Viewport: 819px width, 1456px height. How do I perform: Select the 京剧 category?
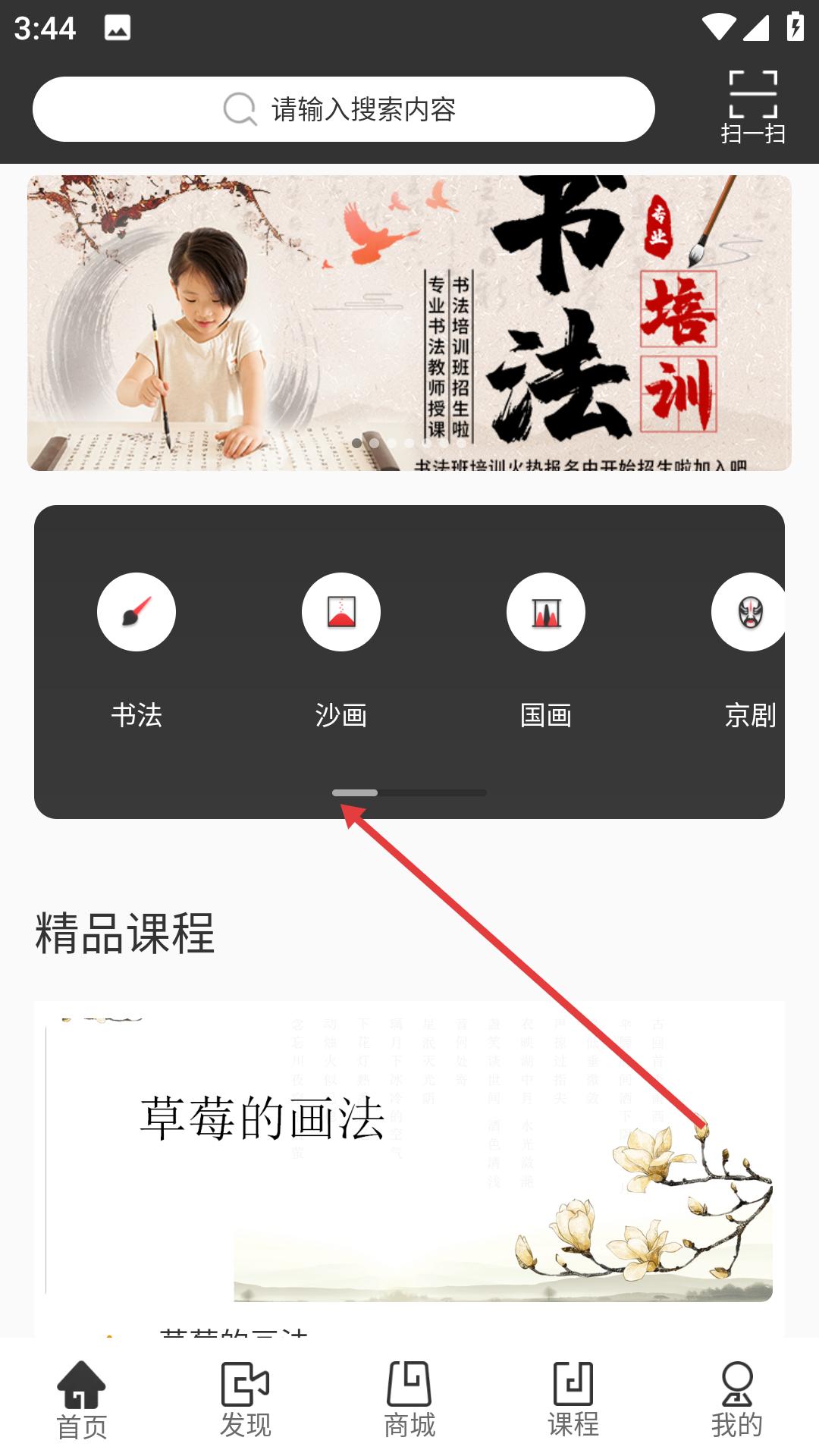click(x=748, y=651)
